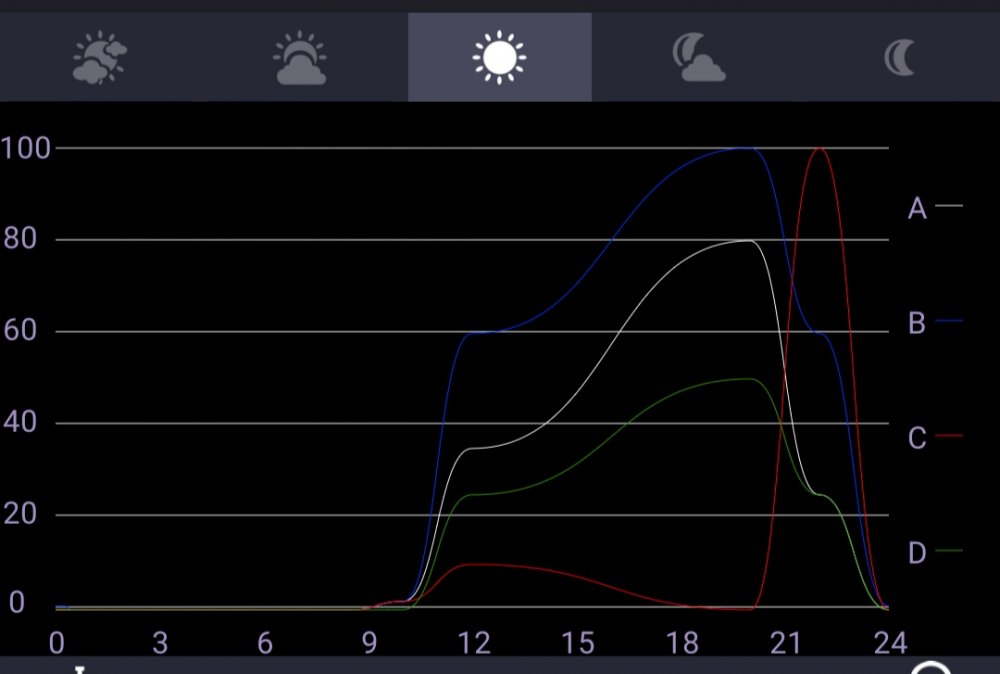Switch to the cloudy moon tab
Screen dimensions: 1000x674
pos(698,58)
